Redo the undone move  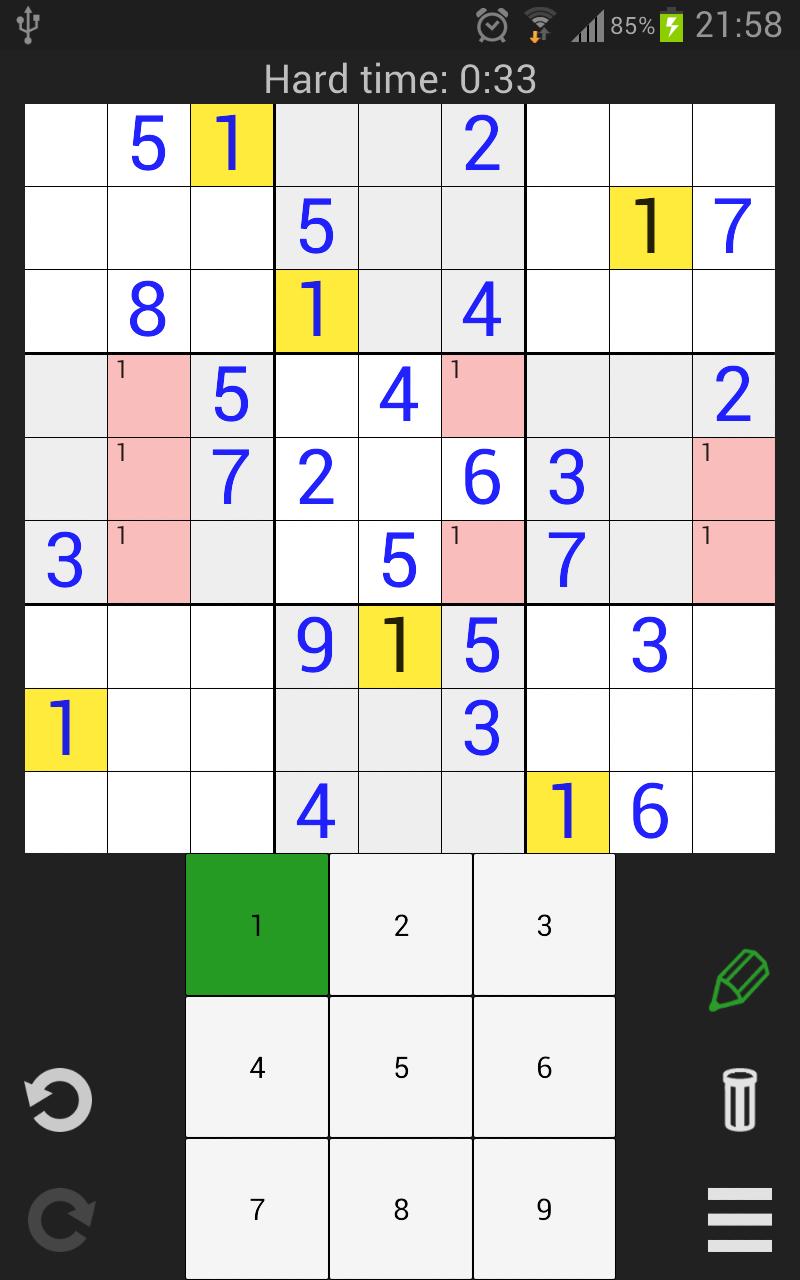tap(59, 1220)
